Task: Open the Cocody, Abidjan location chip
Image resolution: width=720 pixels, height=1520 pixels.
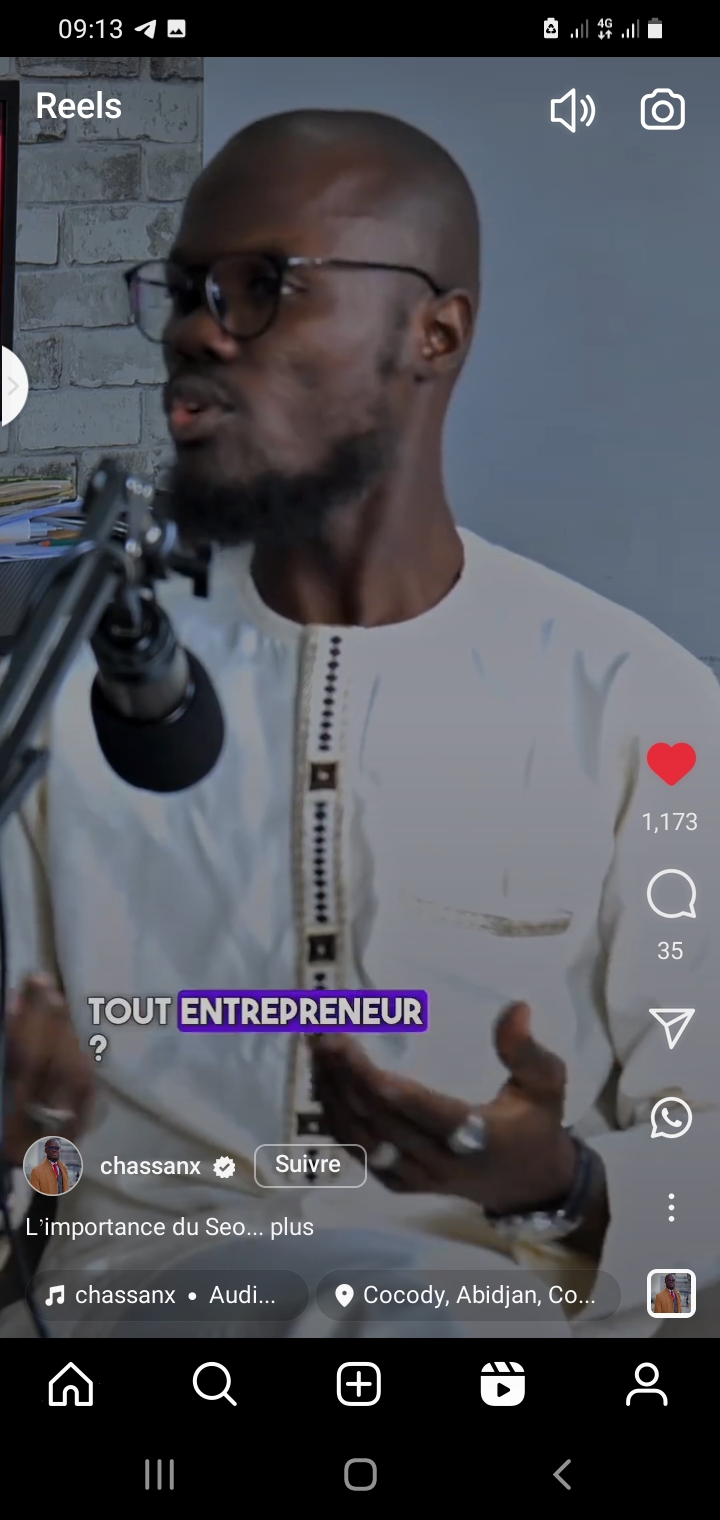Action: pyautogui.click(x=468, y=1296)
